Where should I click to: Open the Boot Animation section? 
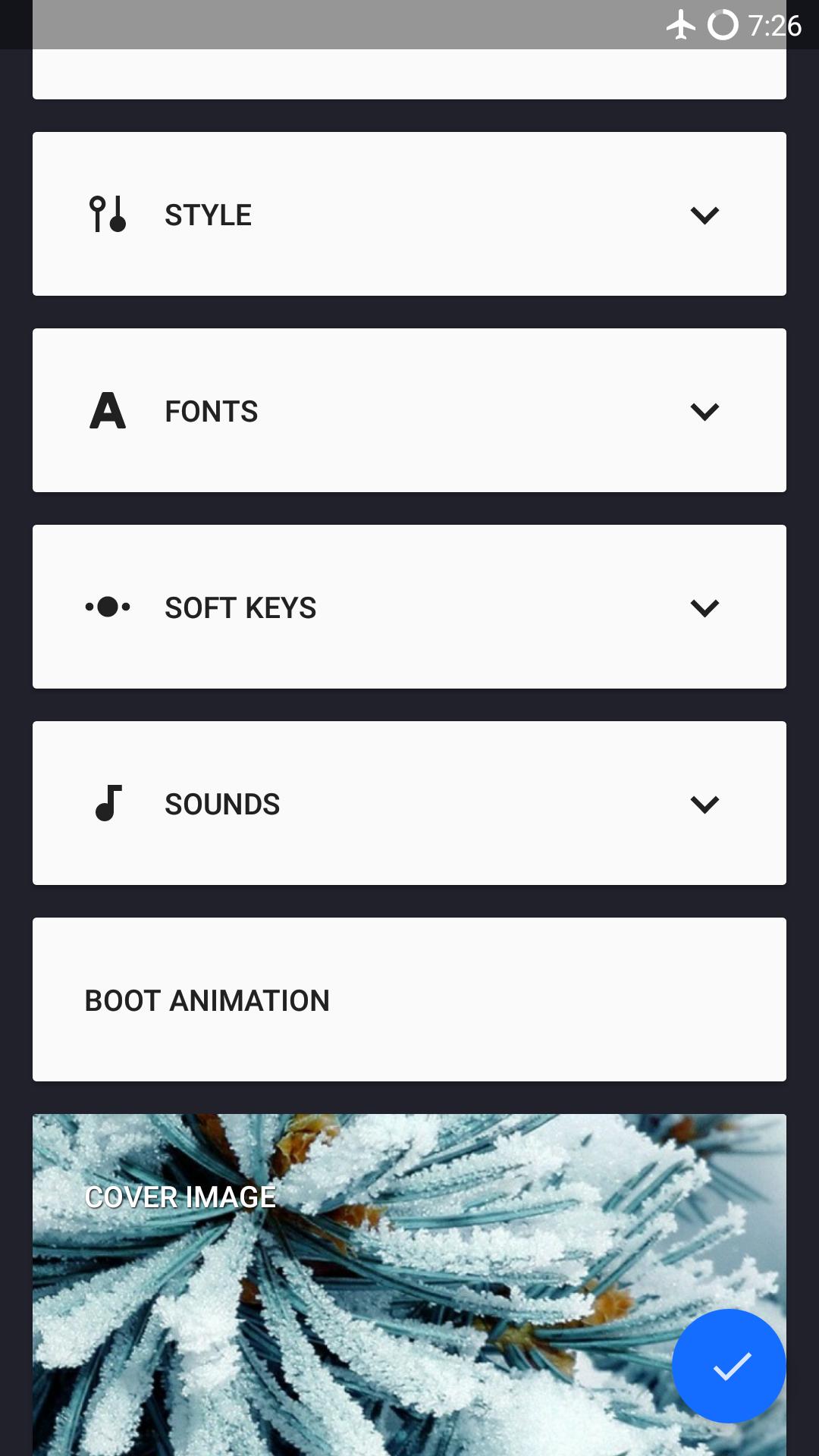pyautogui.click(x=409, y=999)
